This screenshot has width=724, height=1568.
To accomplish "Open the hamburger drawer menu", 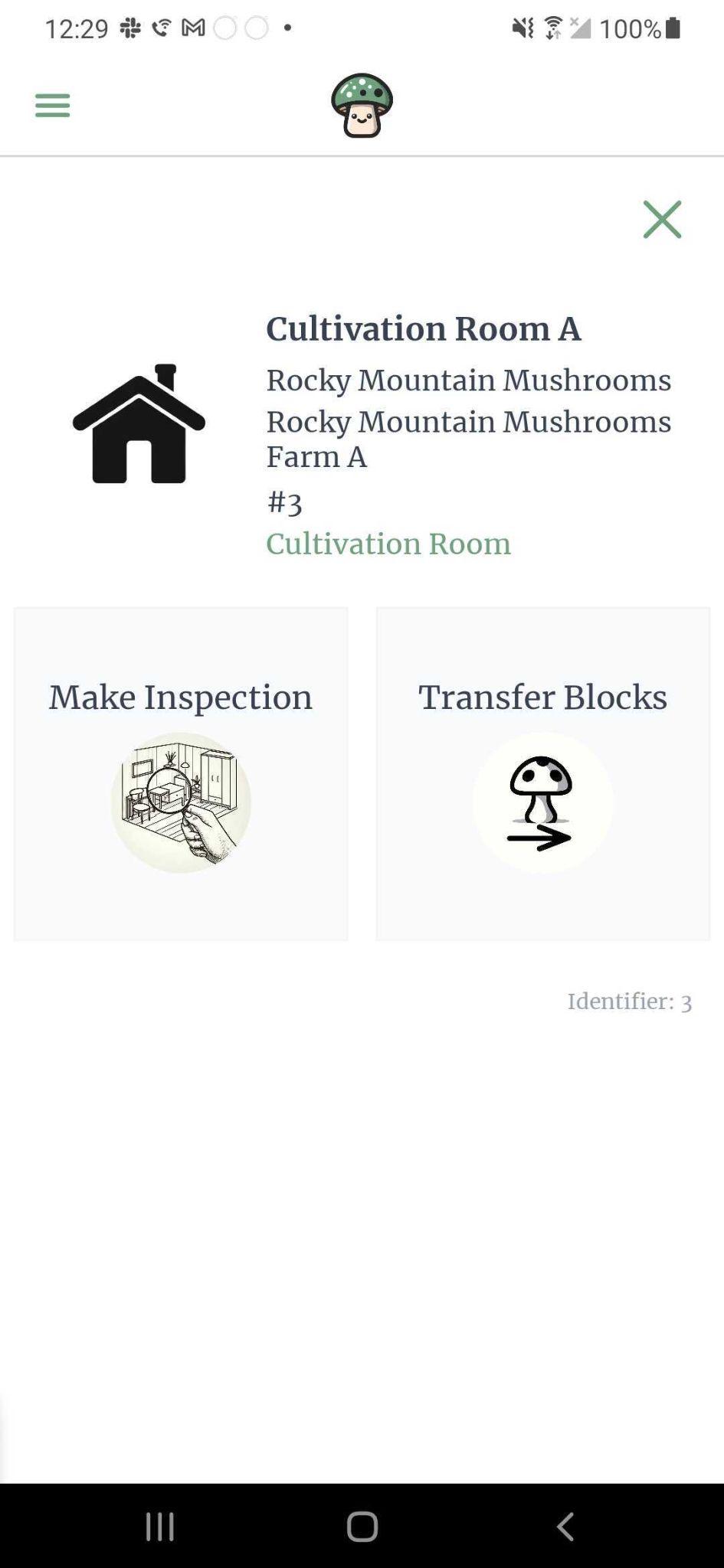I will tap(52, 105).
